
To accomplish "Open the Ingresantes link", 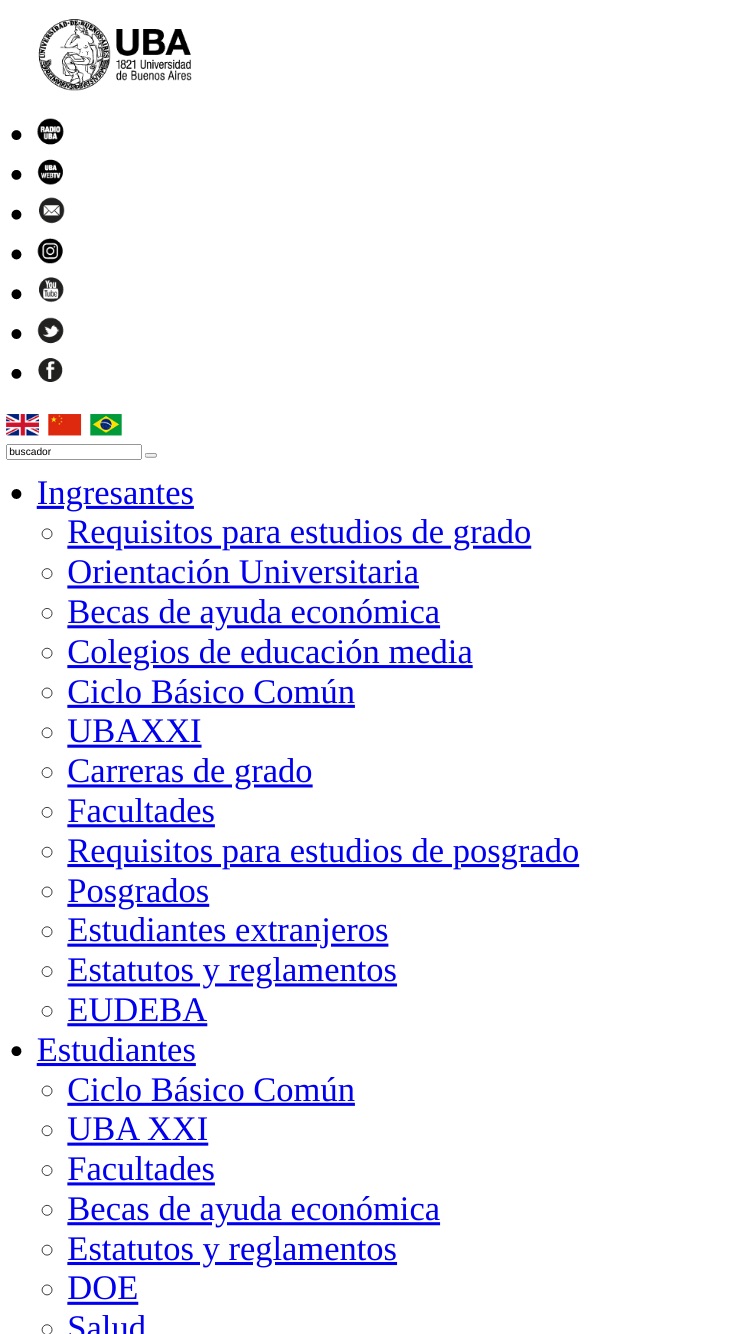I will pyautogui.click(x=115, y=493).
